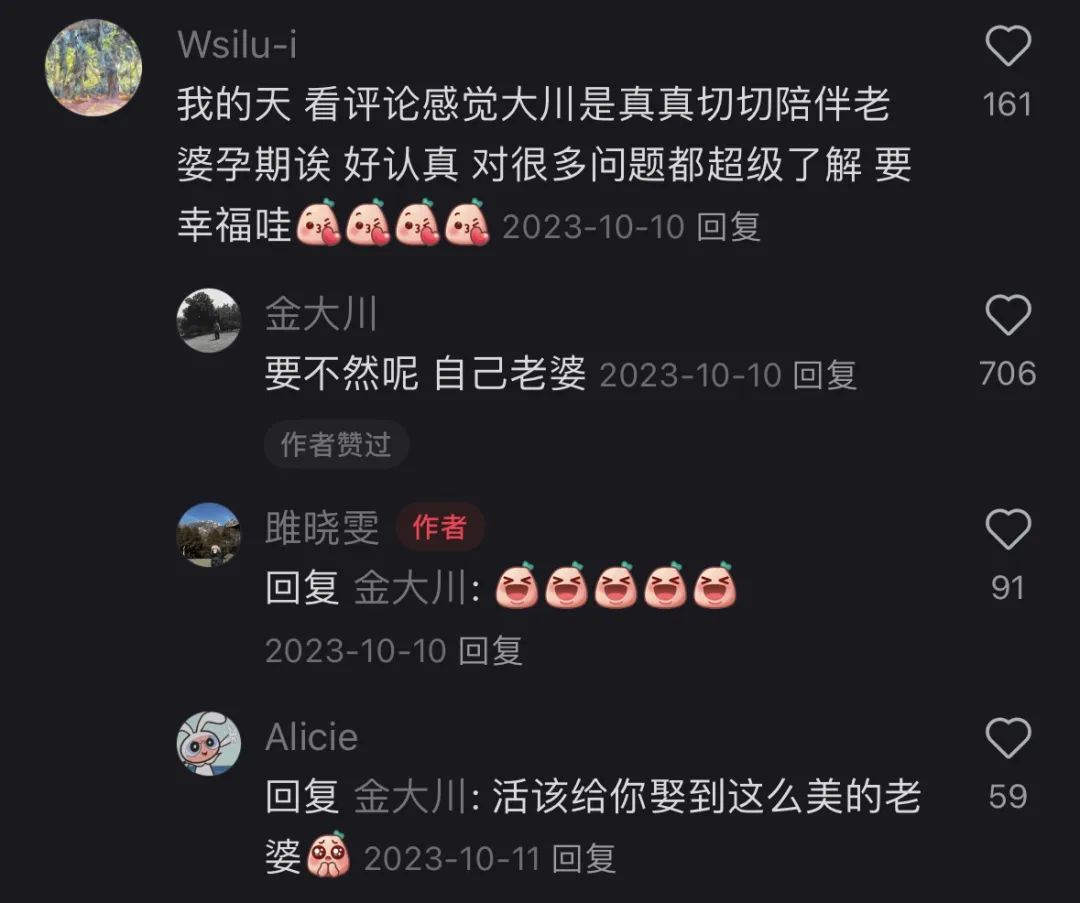Like 睢晓雯's emoji reply

1007,529
